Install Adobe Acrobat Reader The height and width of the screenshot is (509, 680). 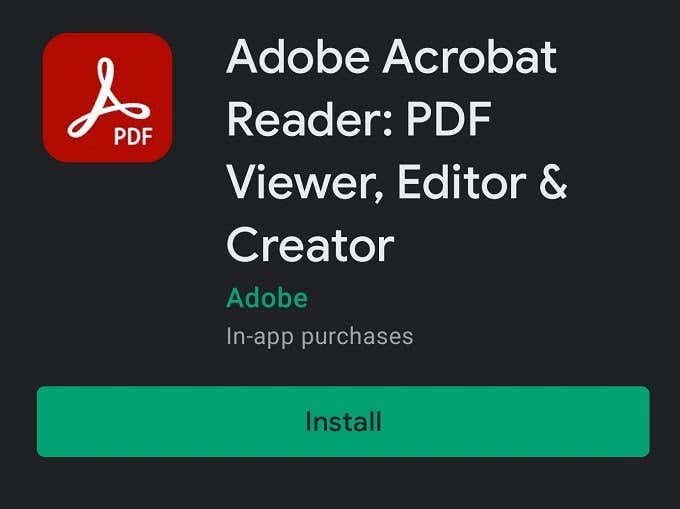(343, 421)
